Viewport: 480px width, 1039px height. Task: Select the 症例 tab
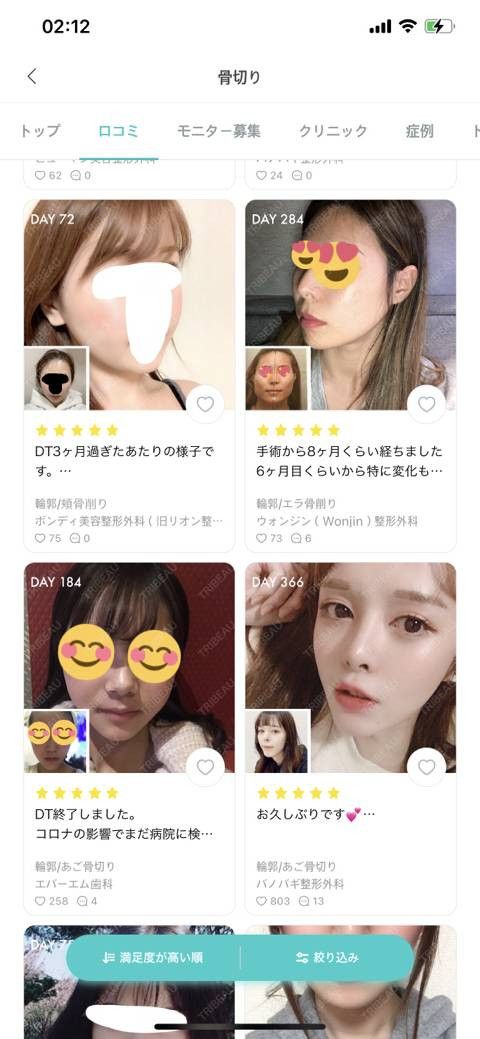419,131
